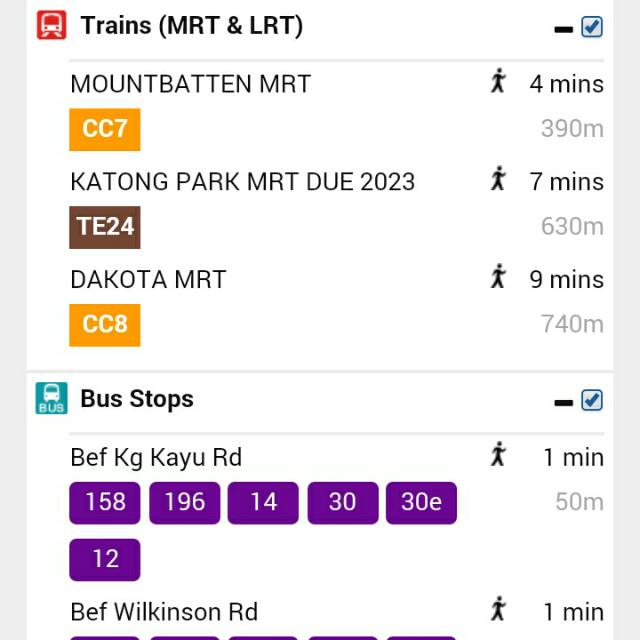The height and width of the screenshot is (640, 640).
Task: Uncheck the Trains (MRT & LRT) checkbox
Action: 592,27
